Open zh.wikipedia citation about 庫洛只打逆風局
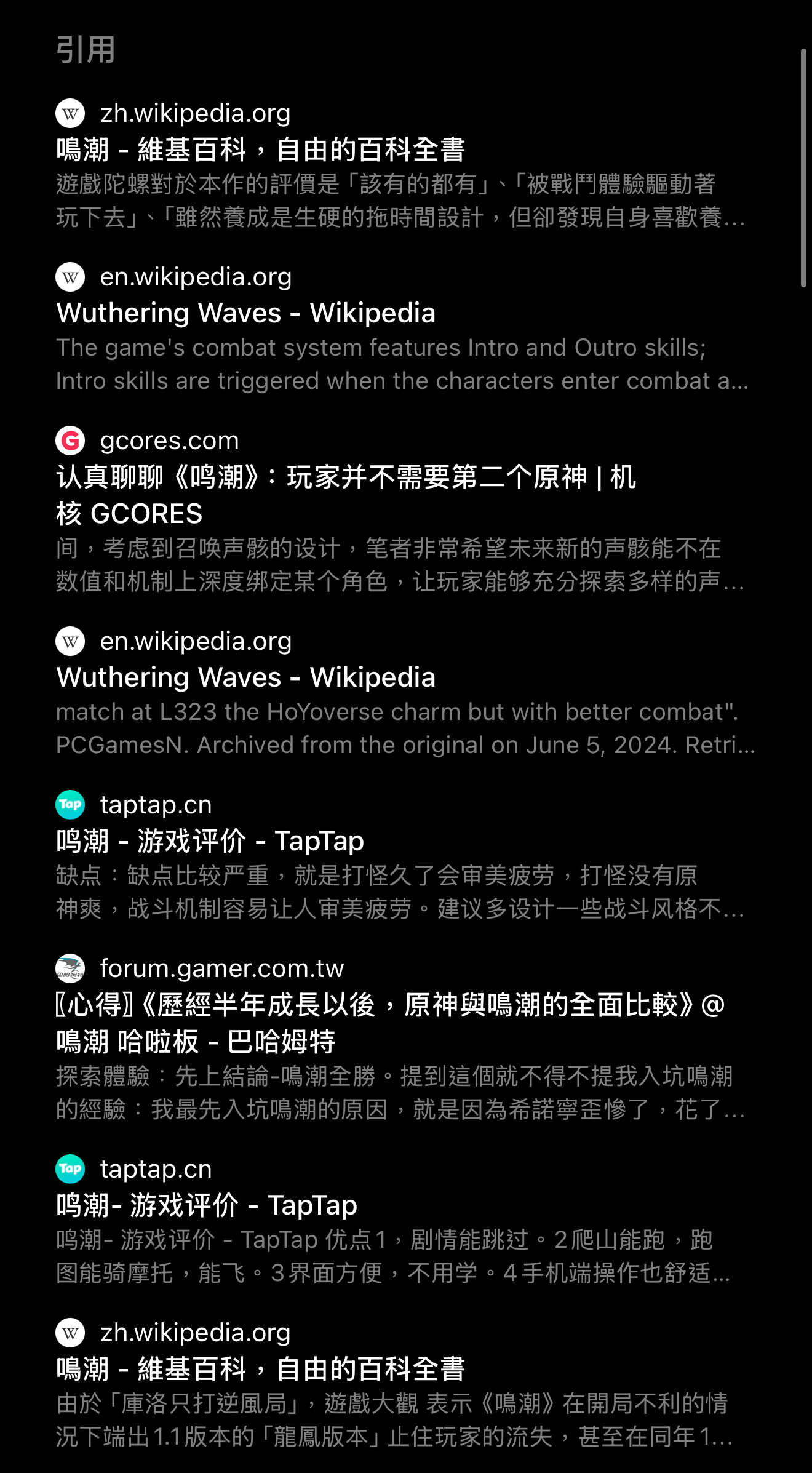This screenshot has width=812, height=1473. [260, 1370]
